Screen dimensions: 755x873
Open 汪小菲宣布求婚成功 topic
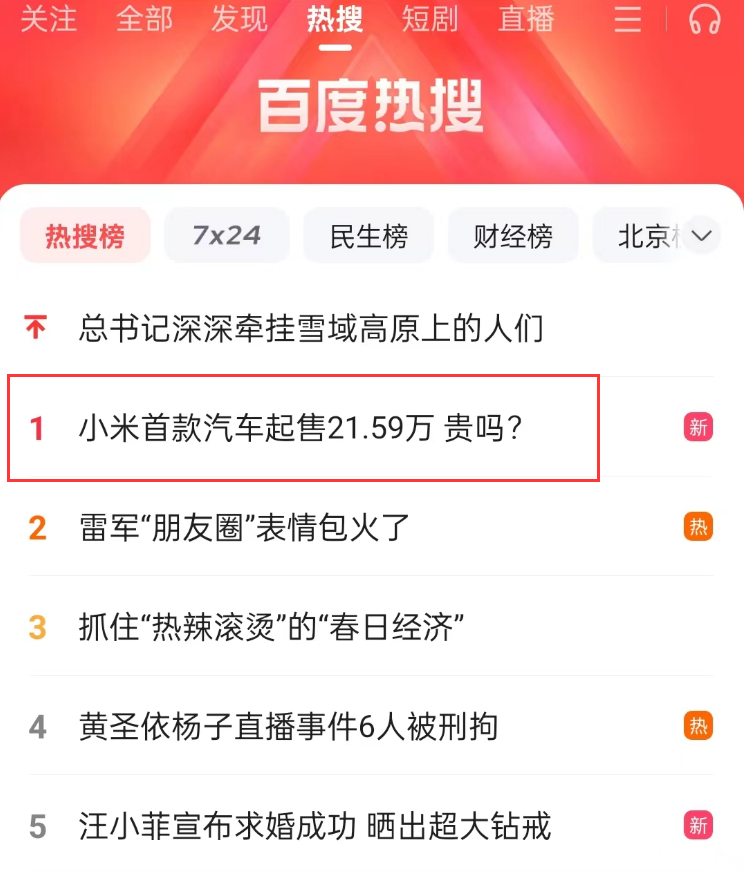pyautogui.click(x=314, y=826)
